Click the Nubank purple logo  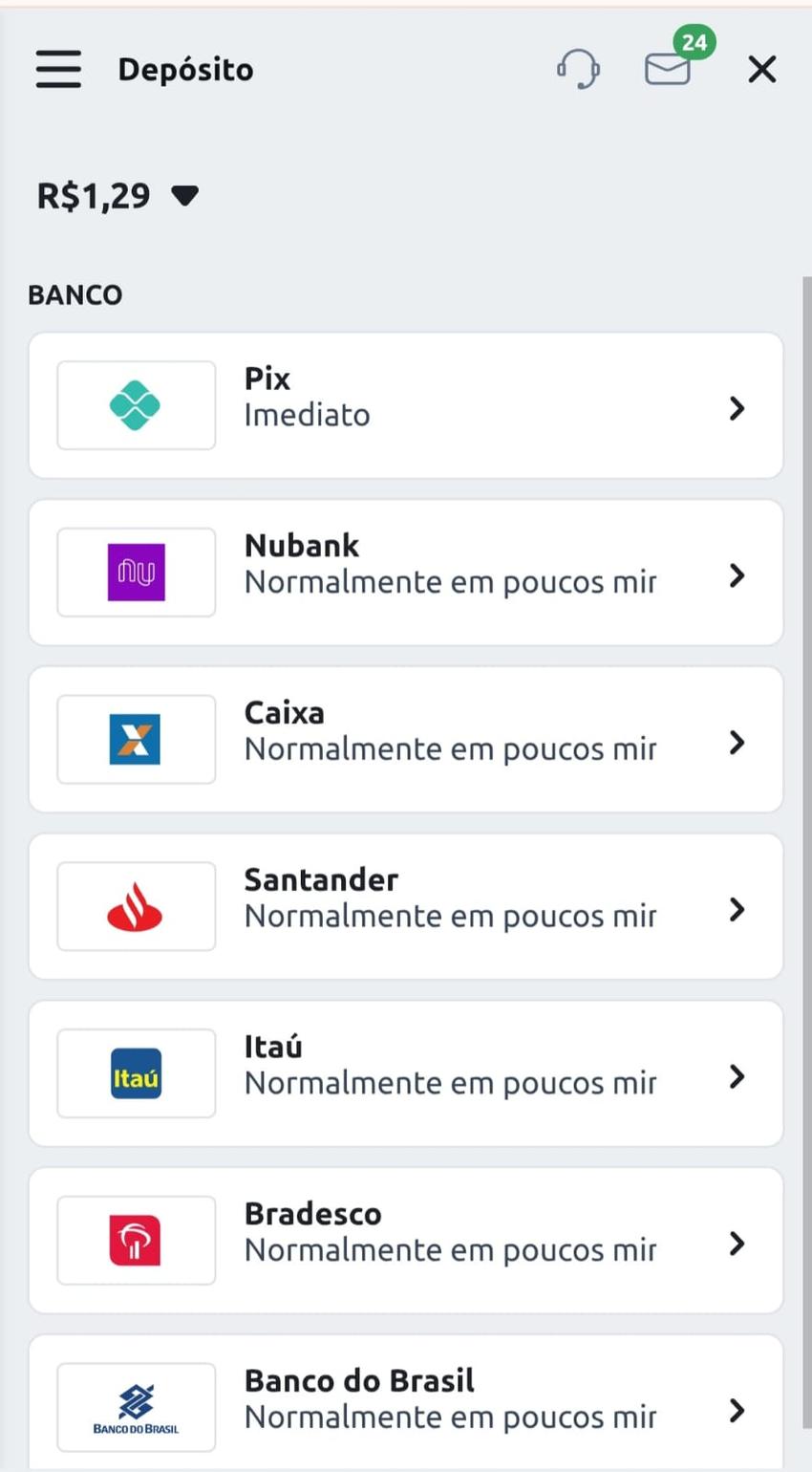[x=136, y=572]
